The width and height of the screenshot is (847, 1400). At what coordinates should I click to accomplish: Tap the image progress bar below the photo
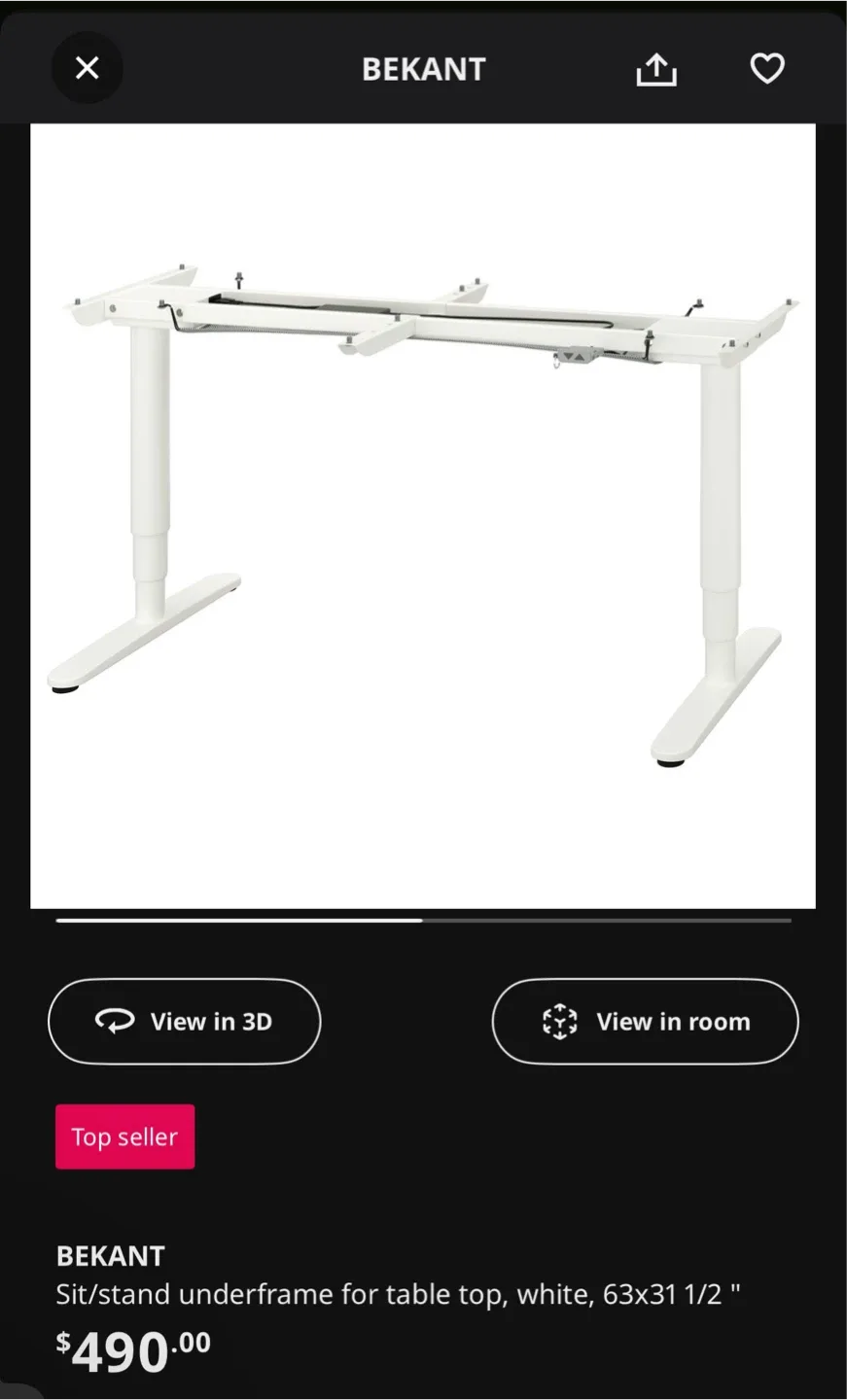click(423, 920)
